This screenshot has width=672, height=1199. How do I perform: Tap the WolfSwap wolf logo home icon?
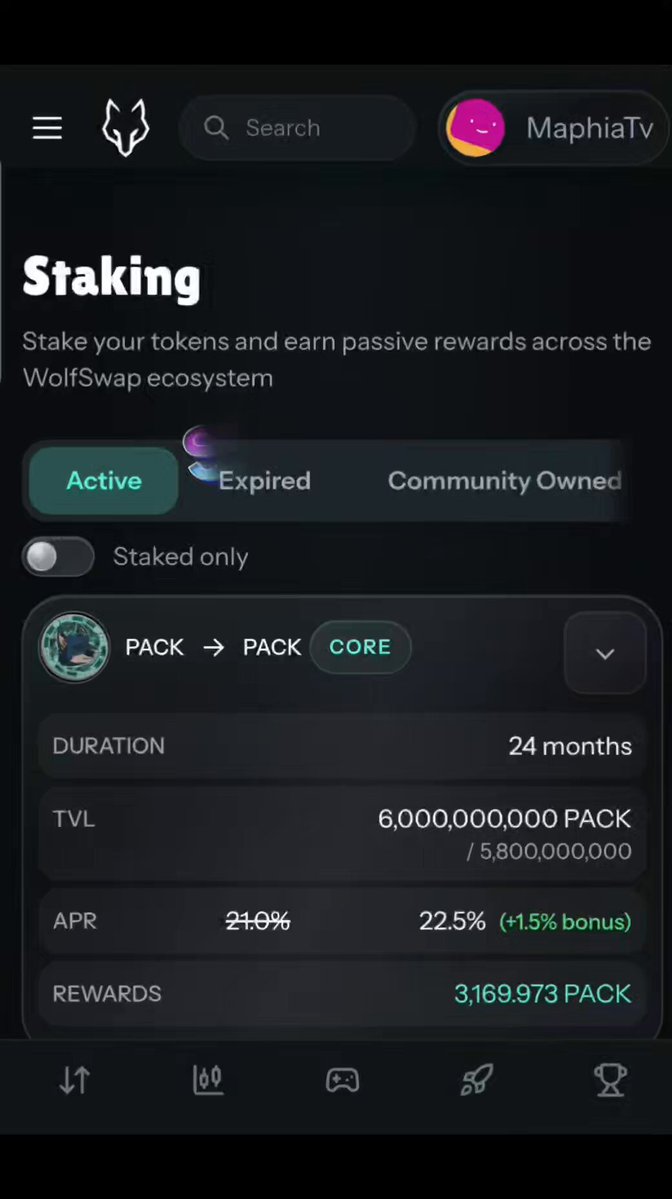tap(125, 128)
